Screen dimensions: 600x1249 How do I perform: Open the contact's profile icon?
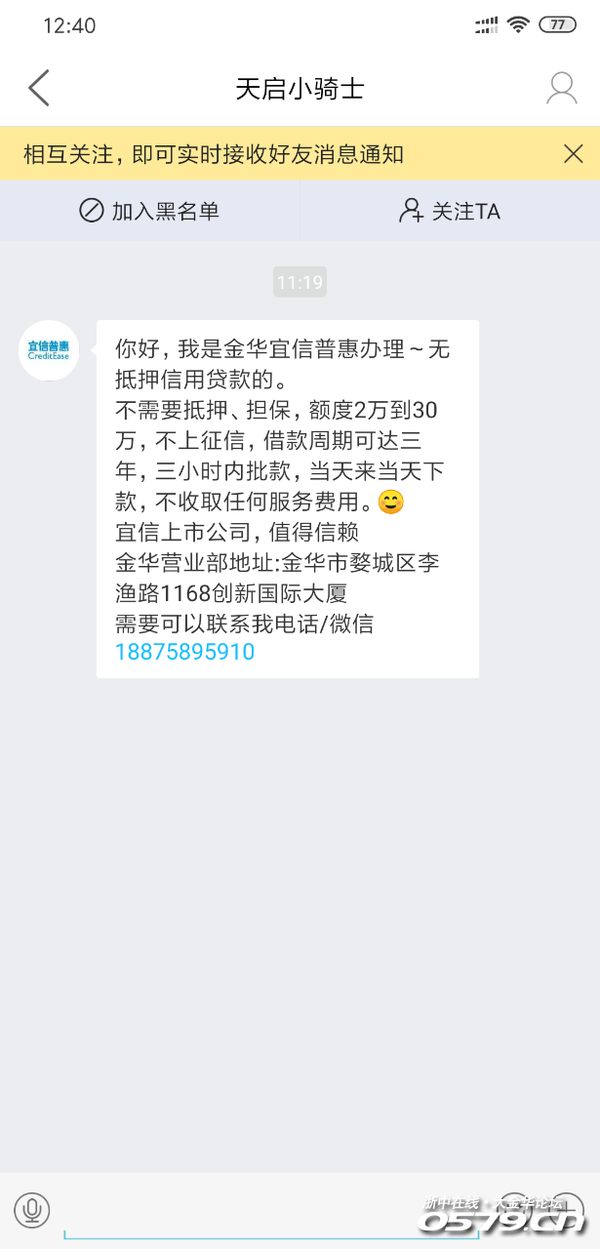(x=561, y=88)
